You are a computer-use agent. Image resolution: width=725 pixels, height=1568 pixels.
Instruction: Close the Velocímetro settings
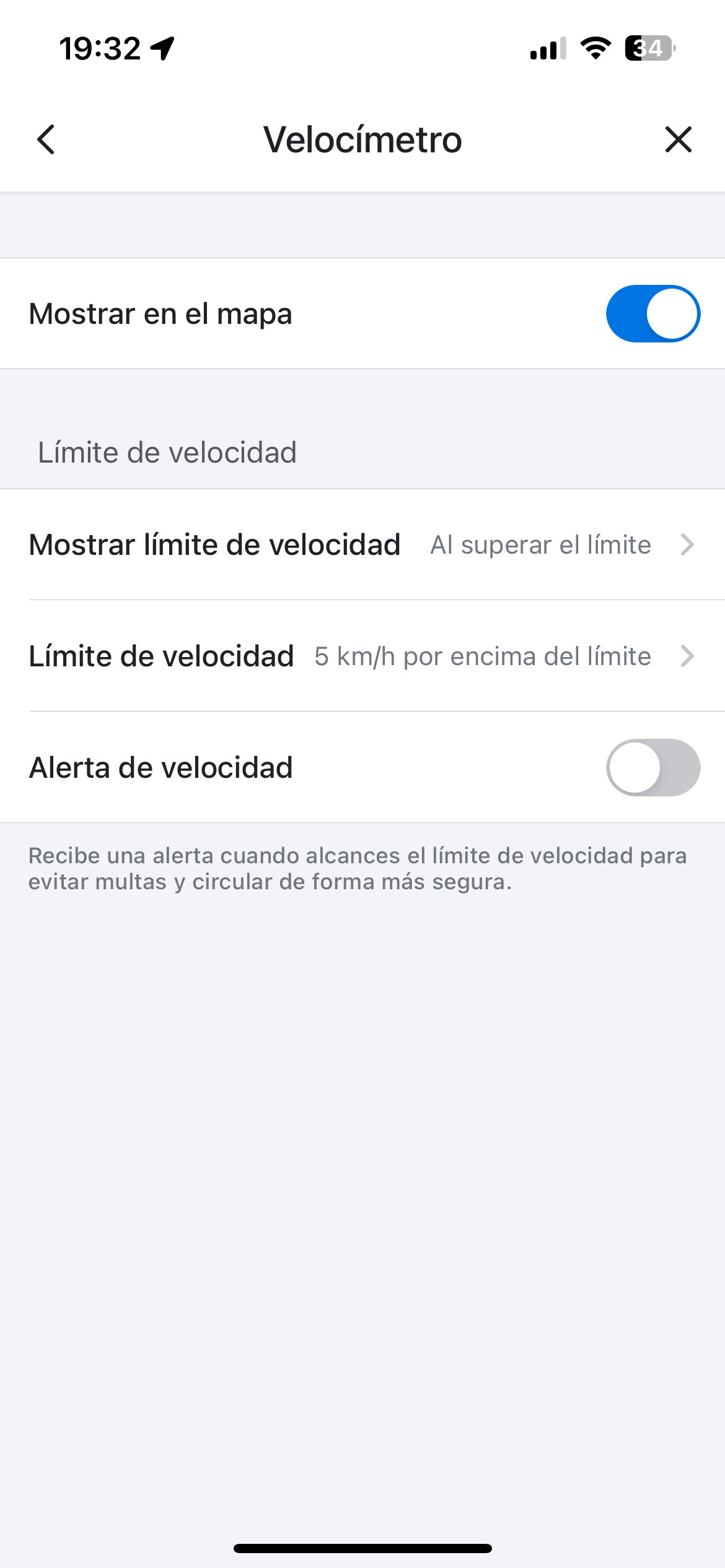[678, 139]
